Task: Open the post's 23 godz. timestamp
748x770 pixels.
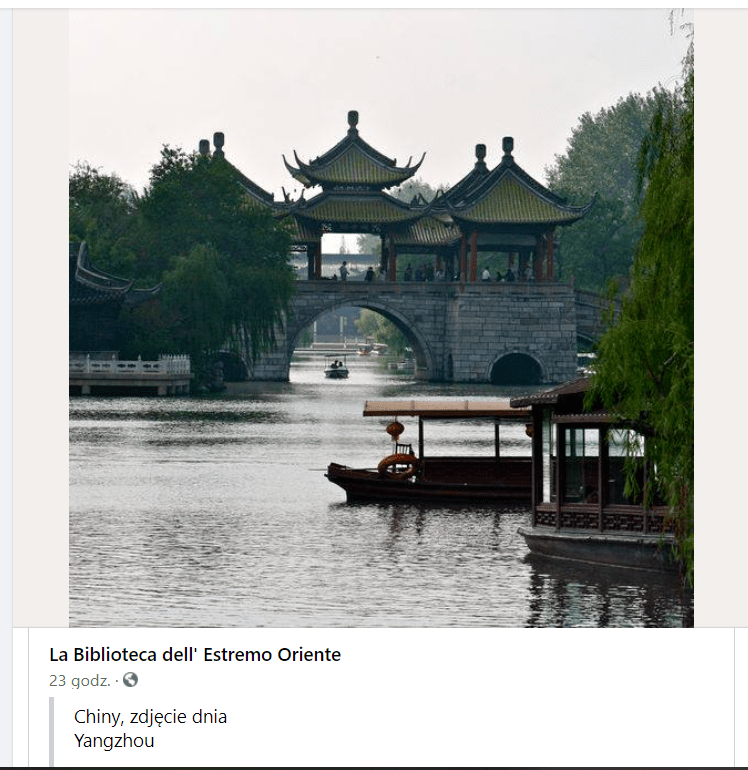Action: (x=79, y=681)
